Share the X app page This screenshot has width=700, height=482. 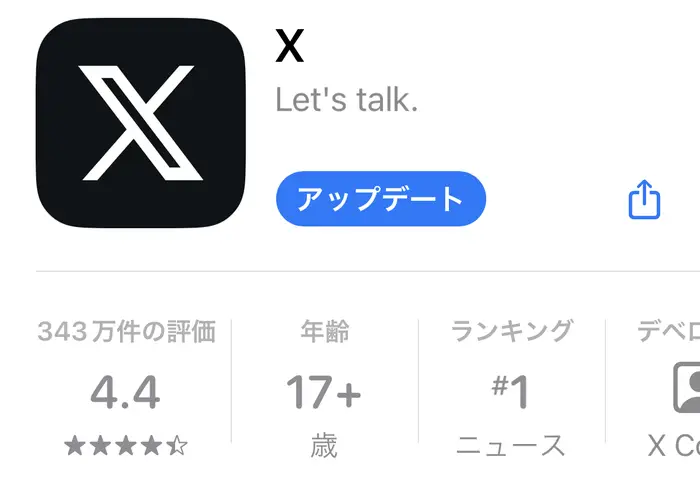645,199
